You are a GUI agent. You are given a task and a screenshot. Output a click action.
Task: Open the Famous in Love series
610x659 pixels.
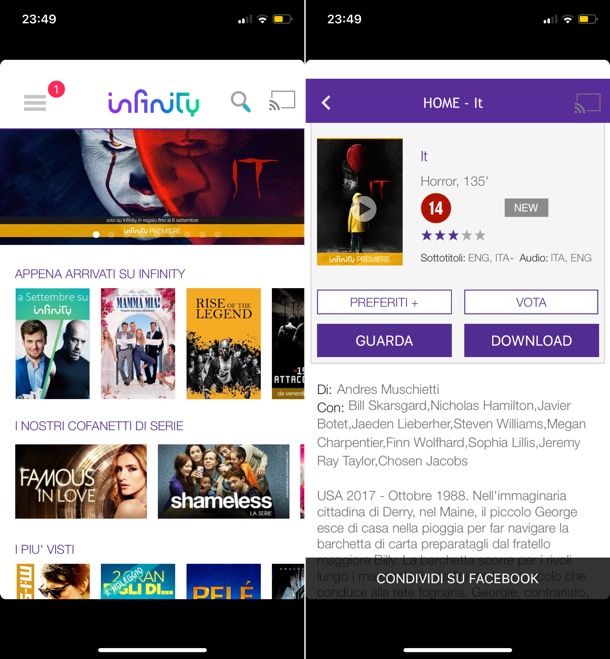(x=81, y=482)
